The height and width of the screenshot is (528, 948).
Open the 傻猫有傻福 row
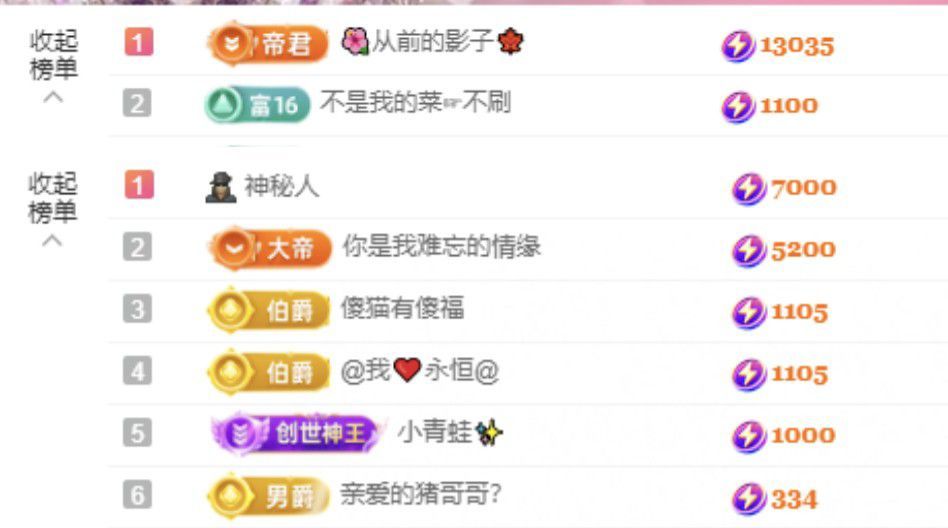[402, 309]
